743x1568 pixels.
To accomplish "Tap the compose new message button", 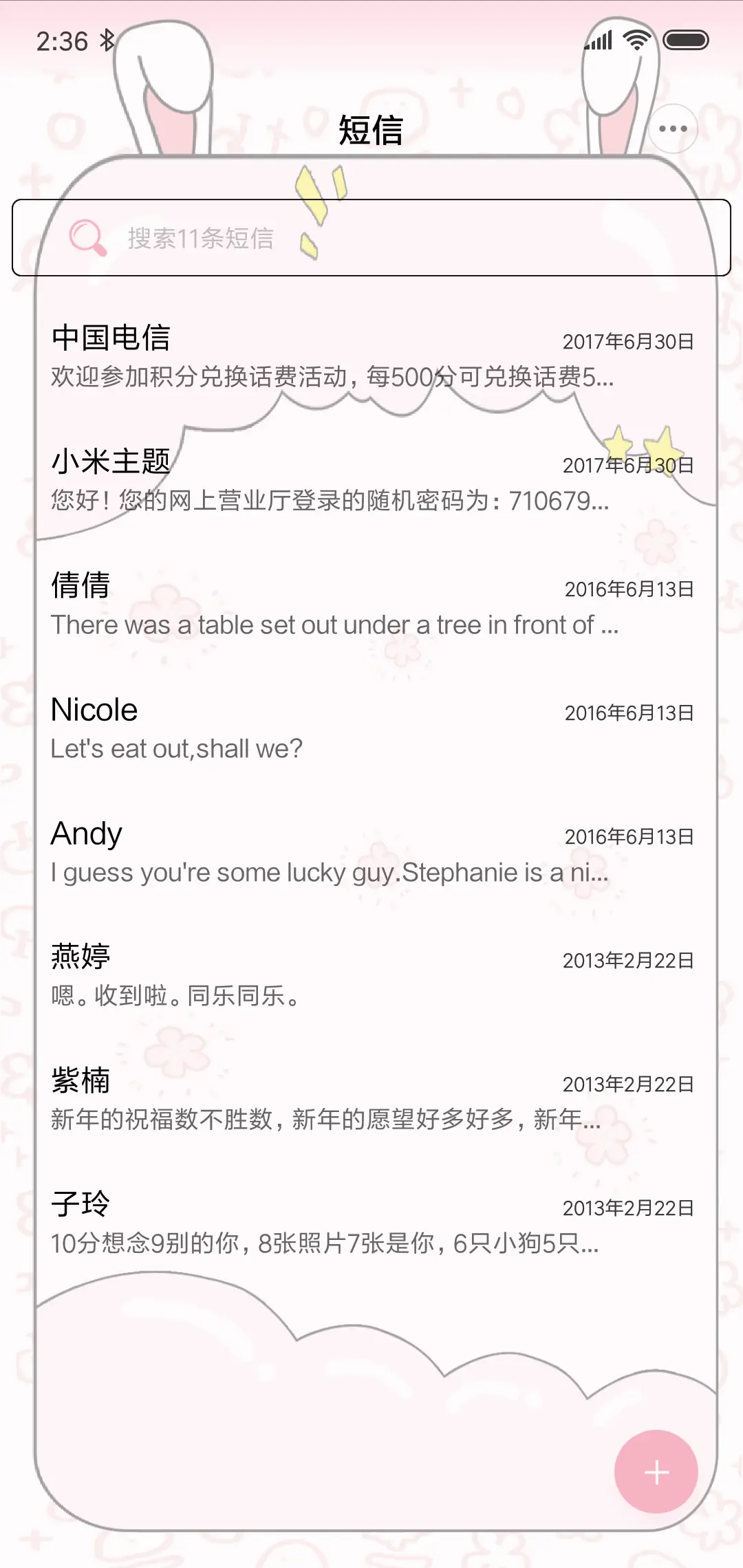I will [656, 1471].
